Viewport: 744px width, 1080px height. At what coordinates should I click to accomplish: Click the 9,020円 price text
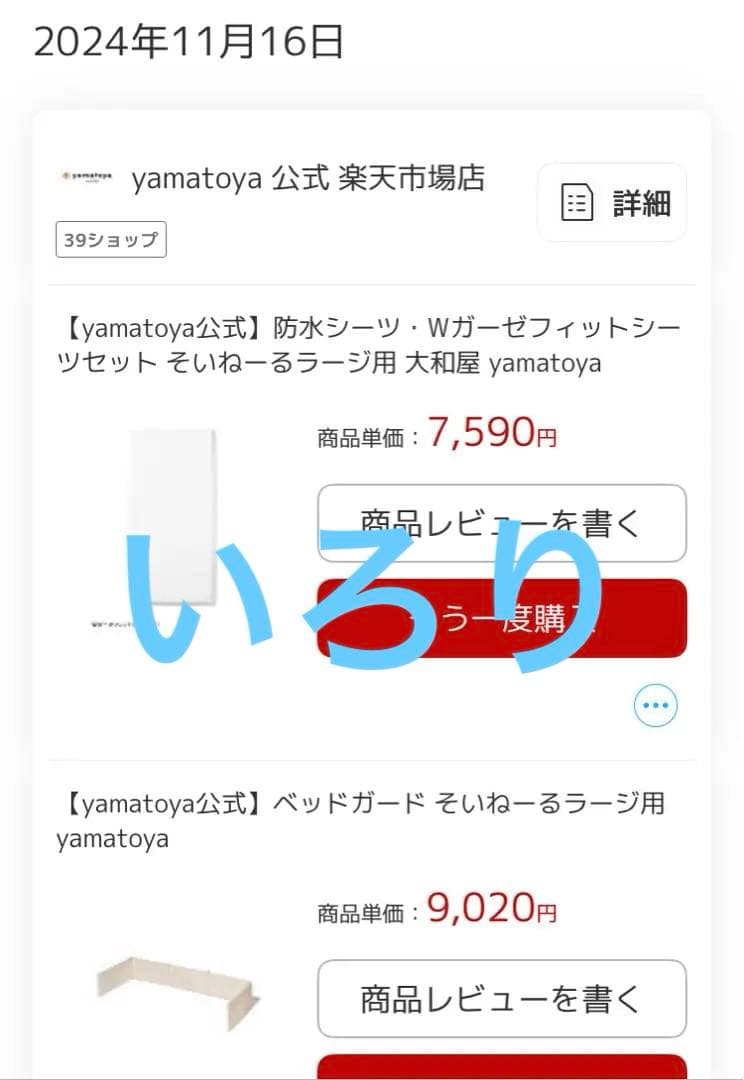[490, 910]
